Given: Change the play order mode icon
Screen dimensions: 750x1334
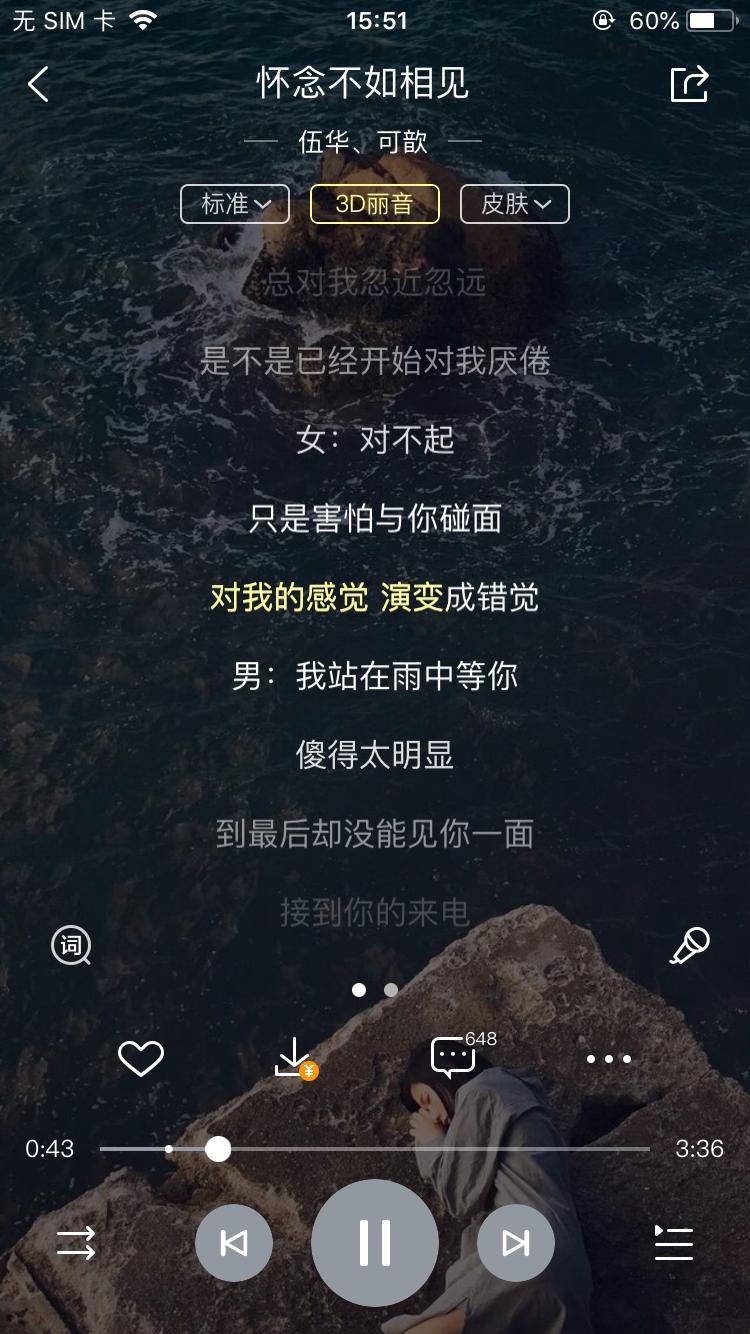Looking at the screenshot, I should click(x=75, y=1243).
